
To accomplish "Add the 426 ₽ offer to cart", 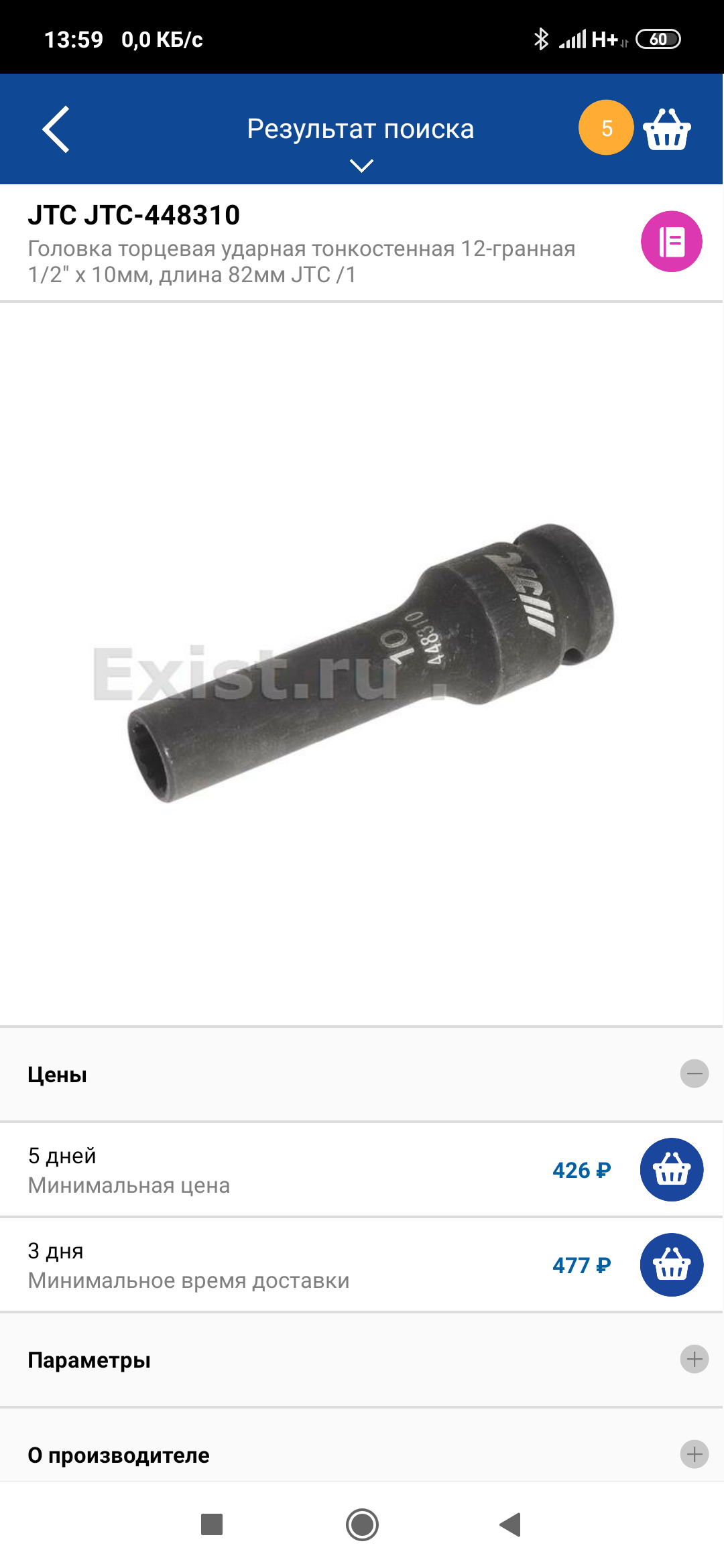I will [672, 1170].
